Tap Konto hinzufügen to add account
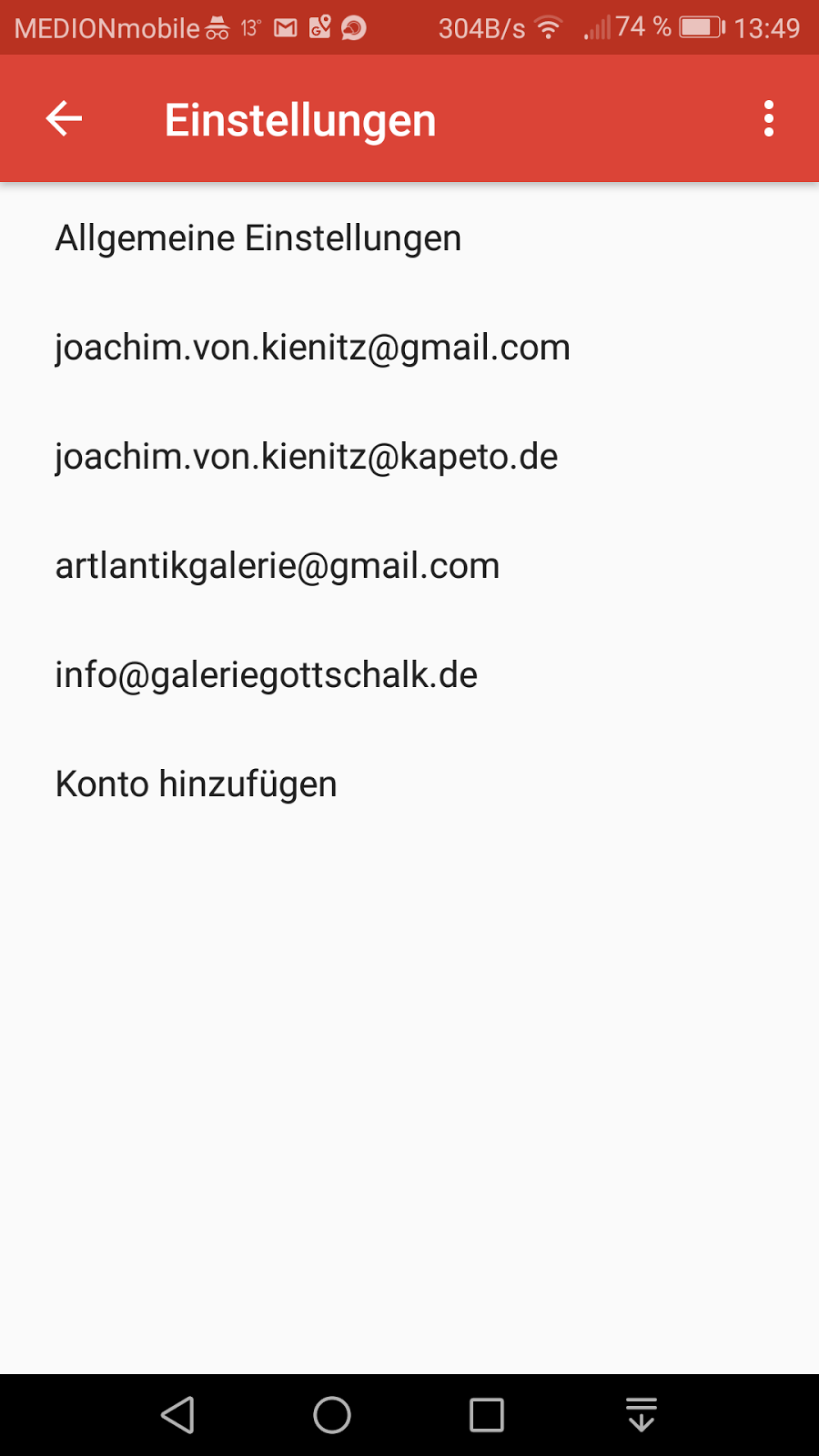Viewport: 819px width, 1456px height. [197, 784]
